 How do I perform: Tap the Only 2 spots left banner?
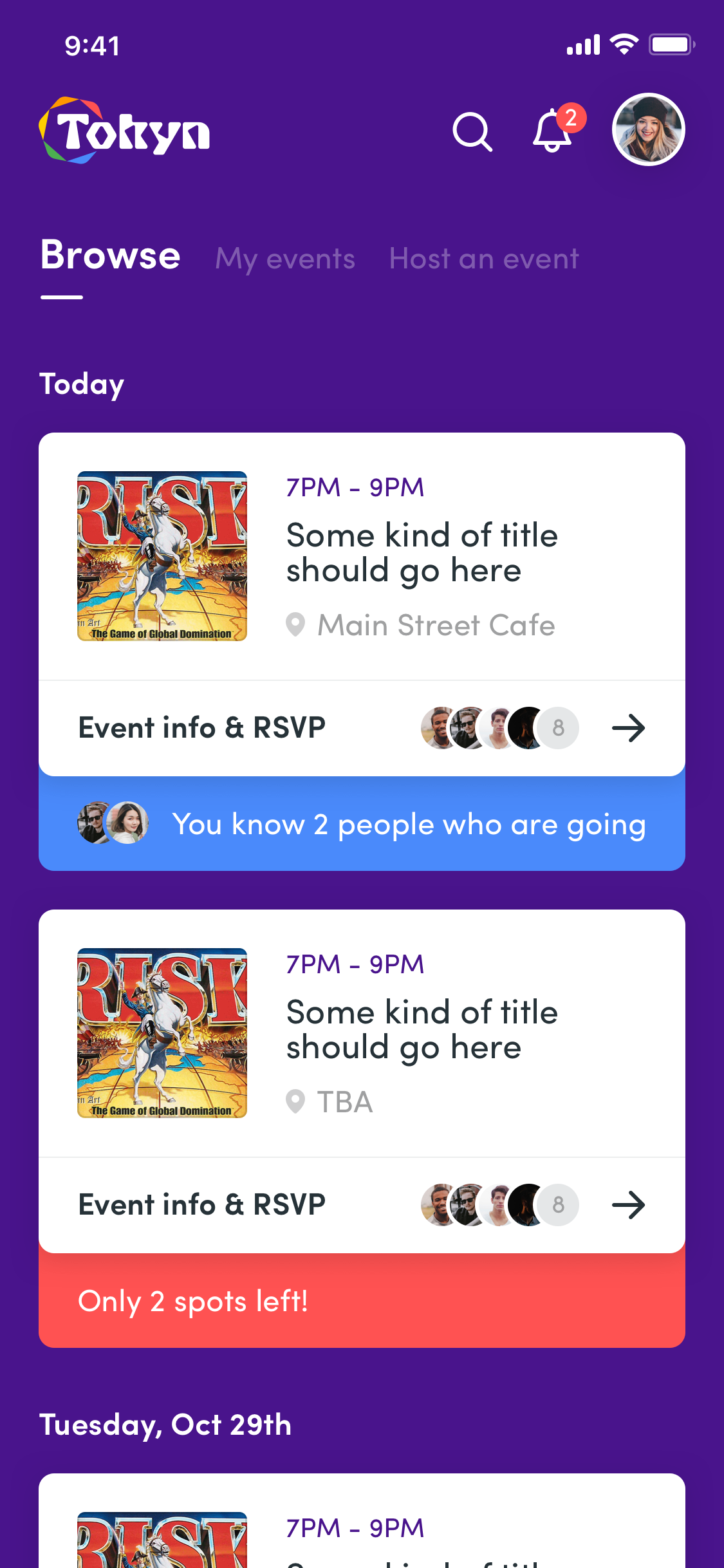[x=362, y=1301]
